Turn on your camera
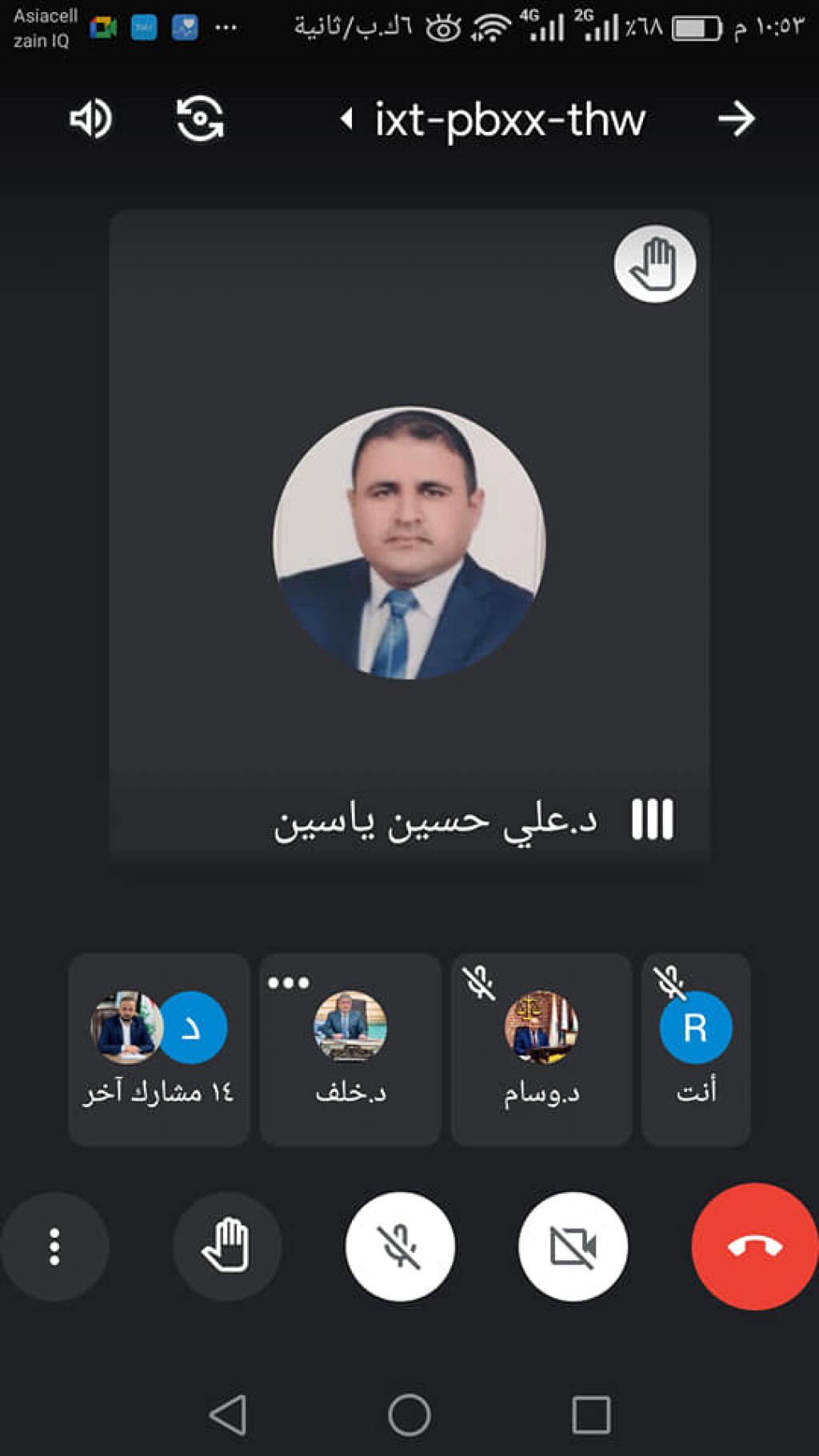Viewport: 819px width, 1456px height. coord(573,1246)
